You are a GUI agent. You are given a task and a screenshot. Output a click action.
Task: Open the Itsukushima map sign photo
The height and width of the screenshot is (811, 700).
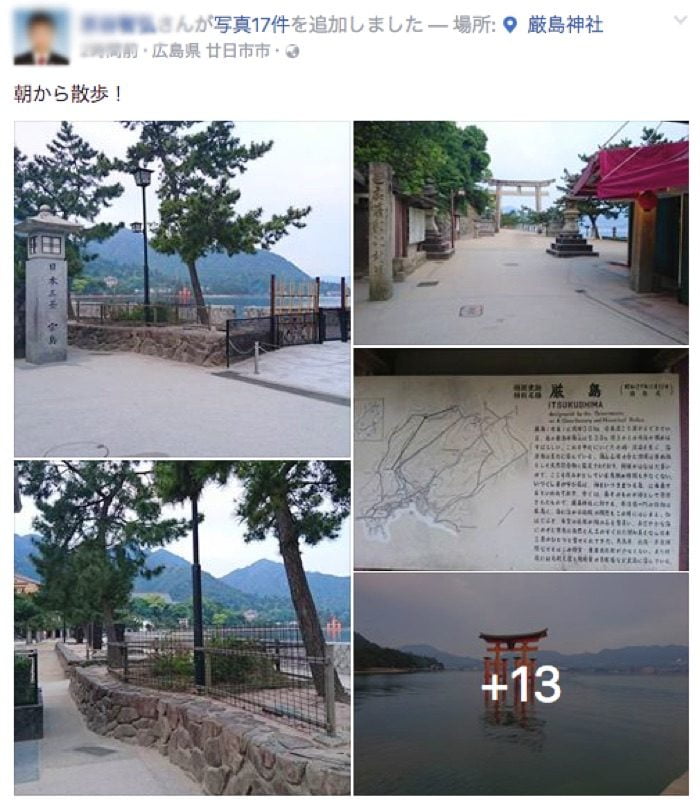pos(520,459)
